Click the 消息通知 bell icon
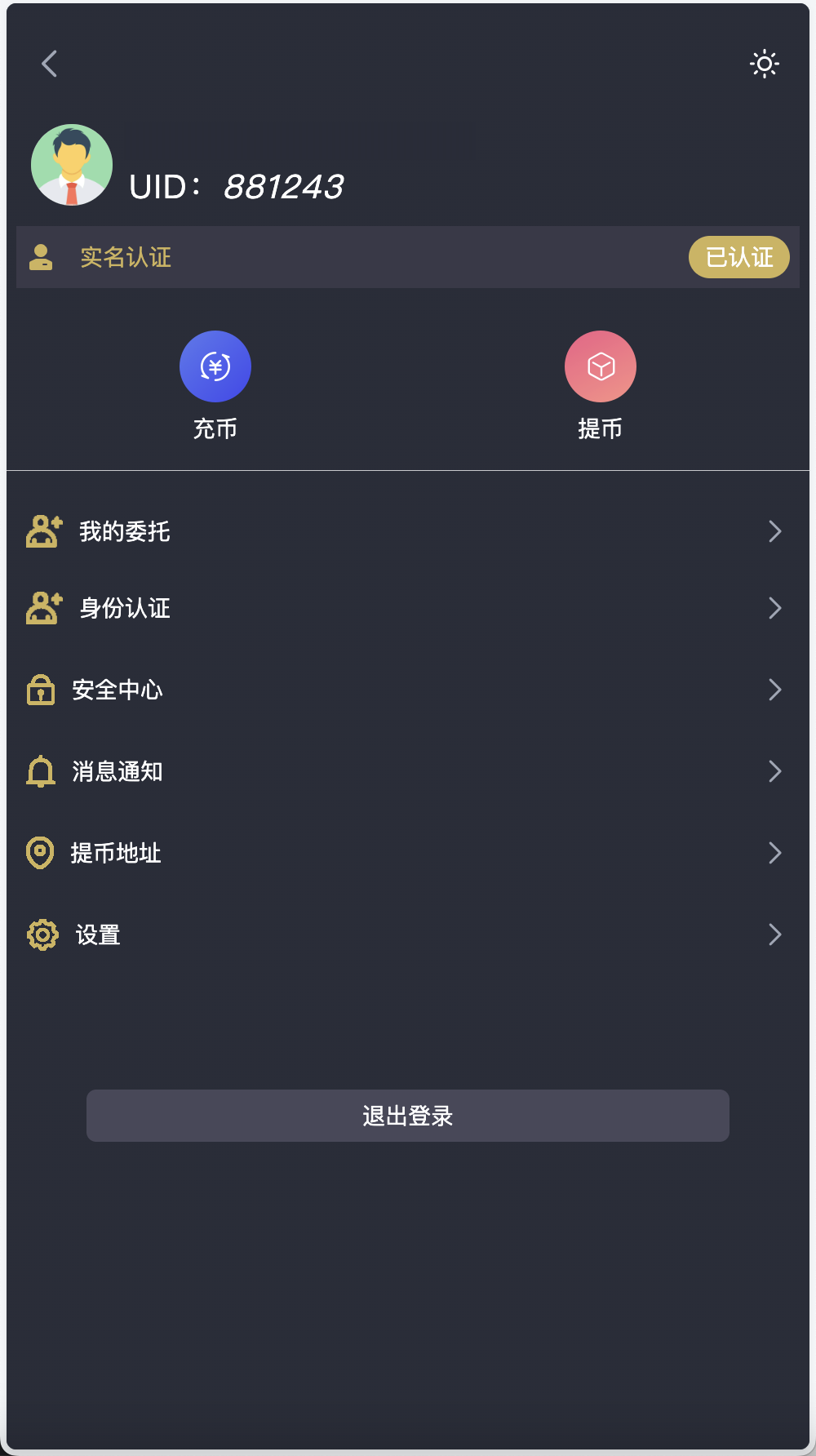The image size is (816, 1456). (39, 771)
